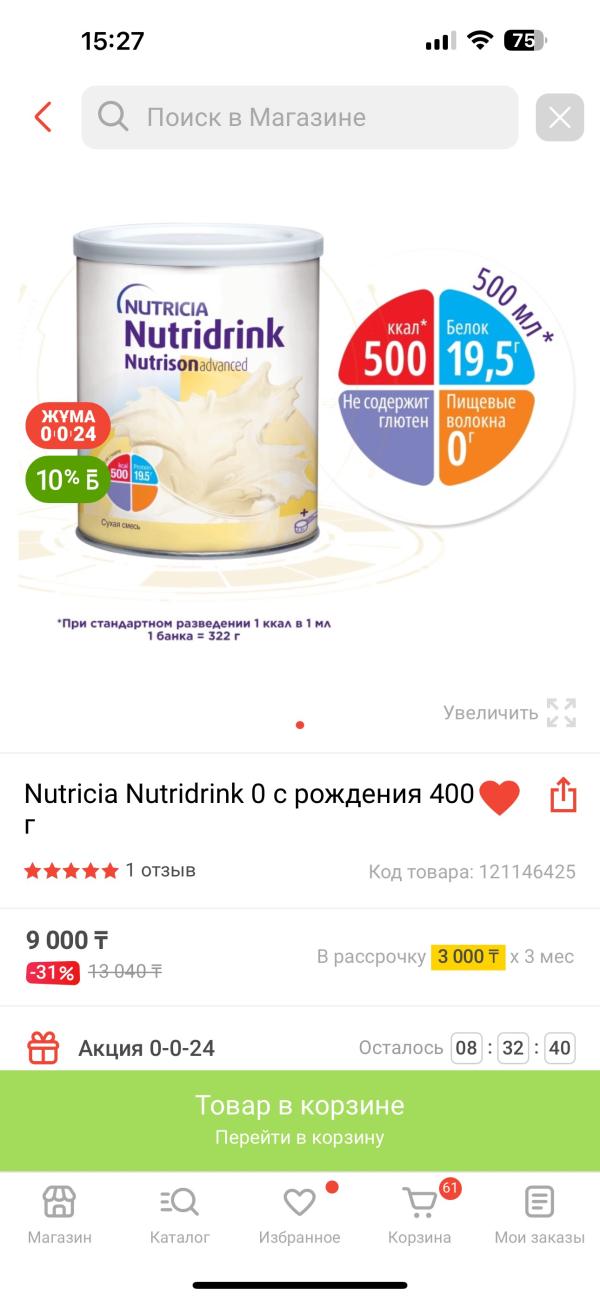The image size is (600, 1300).
Task: Open the Каталог tab
Action: tap(180, 1214)
